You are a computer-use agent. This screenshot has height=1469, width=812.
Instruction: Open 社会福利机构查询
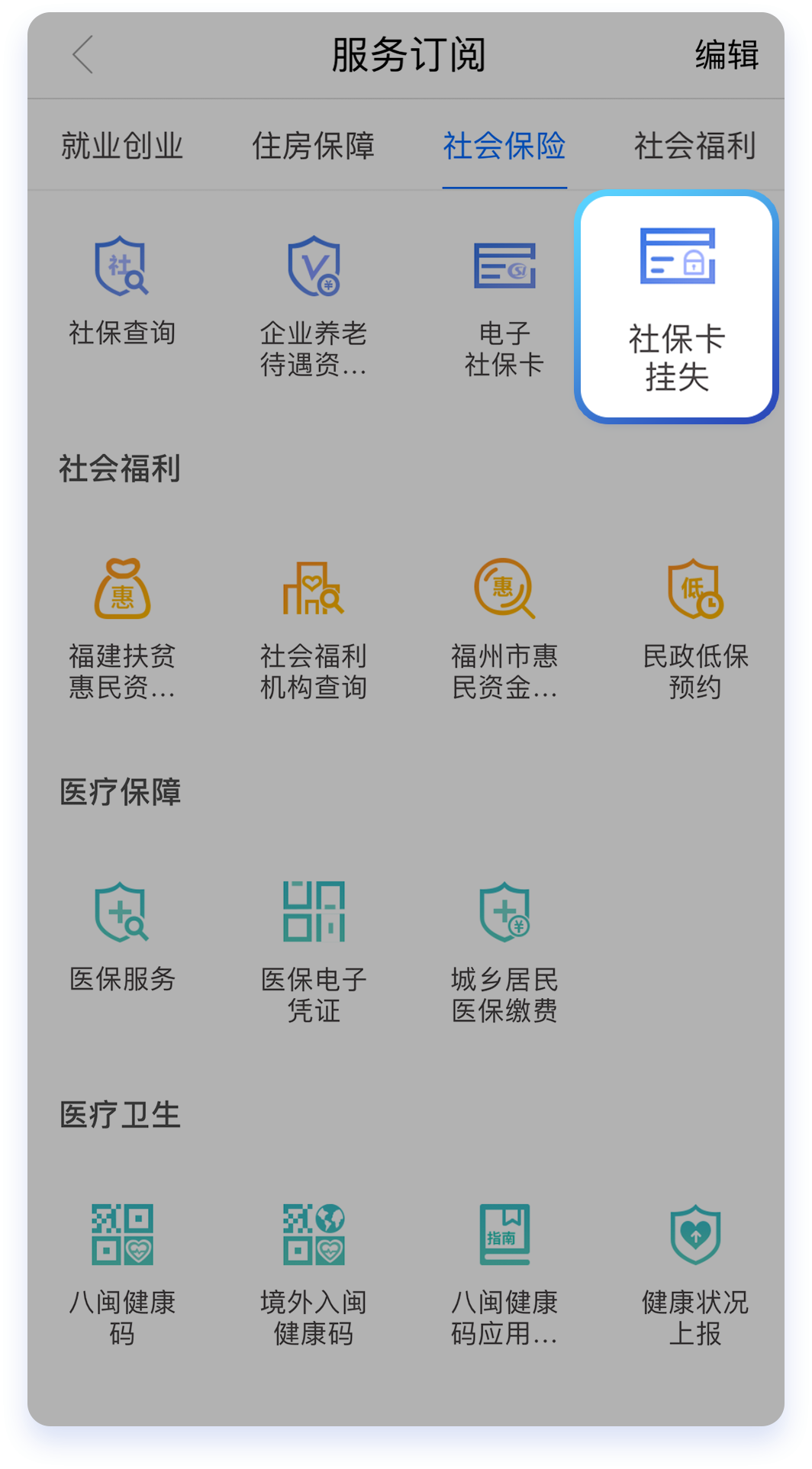(313, 626)
